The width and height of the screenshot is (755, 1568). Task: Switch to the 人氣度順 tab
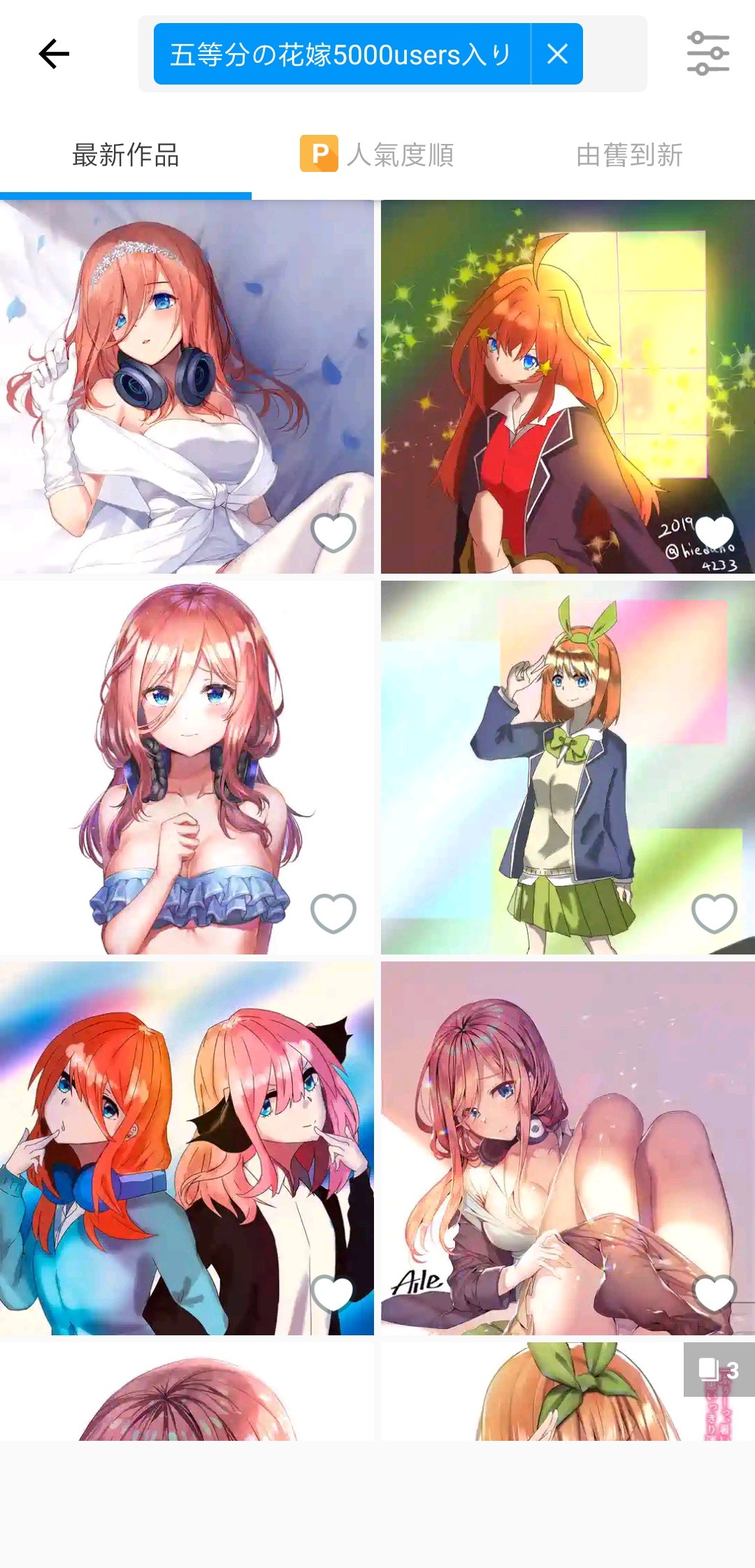(x=377, y=155)
